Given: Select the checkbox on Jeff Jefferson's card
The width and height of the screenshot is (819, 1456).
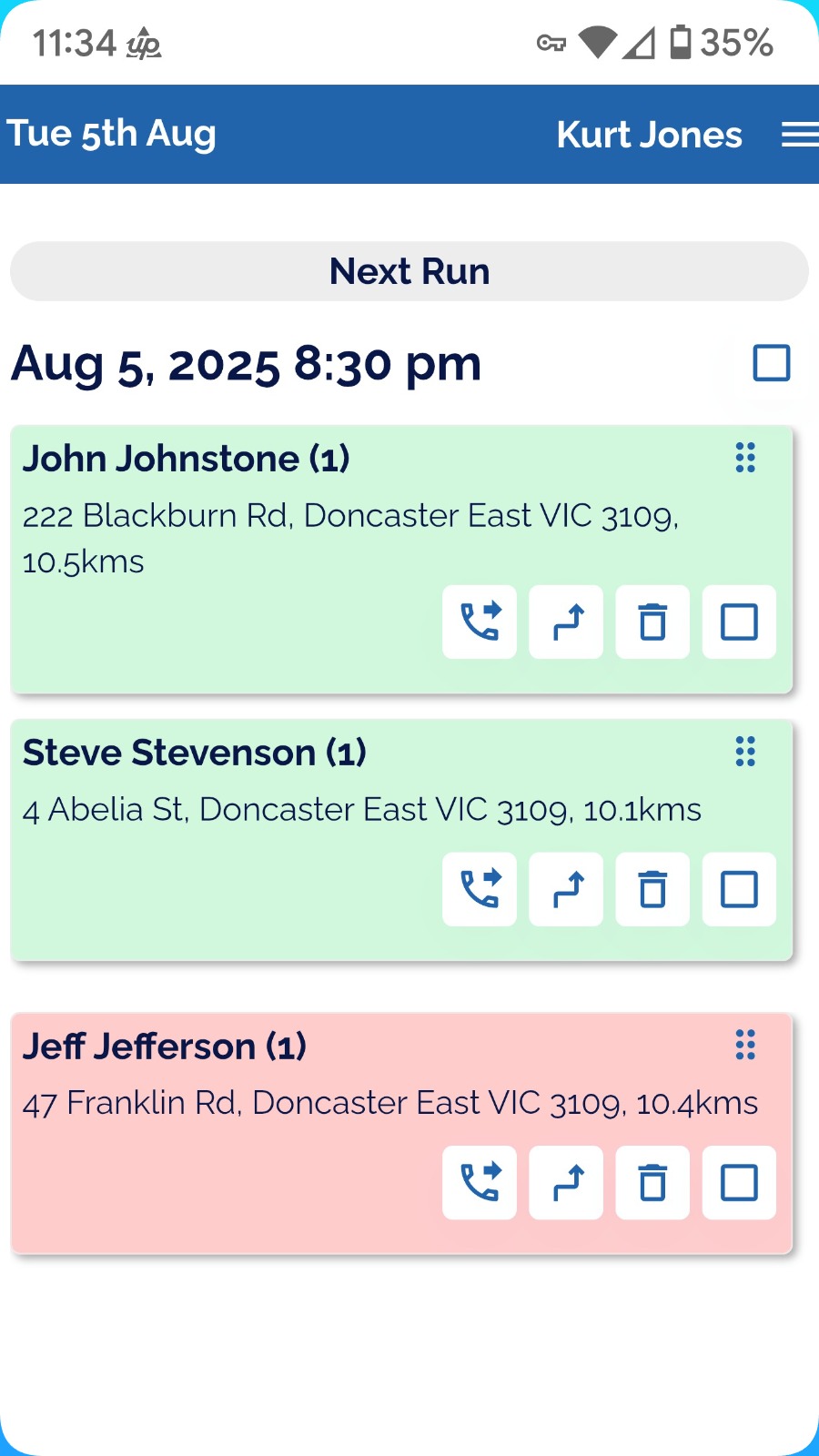Looking at the screenshot, I should (739, 1183).
